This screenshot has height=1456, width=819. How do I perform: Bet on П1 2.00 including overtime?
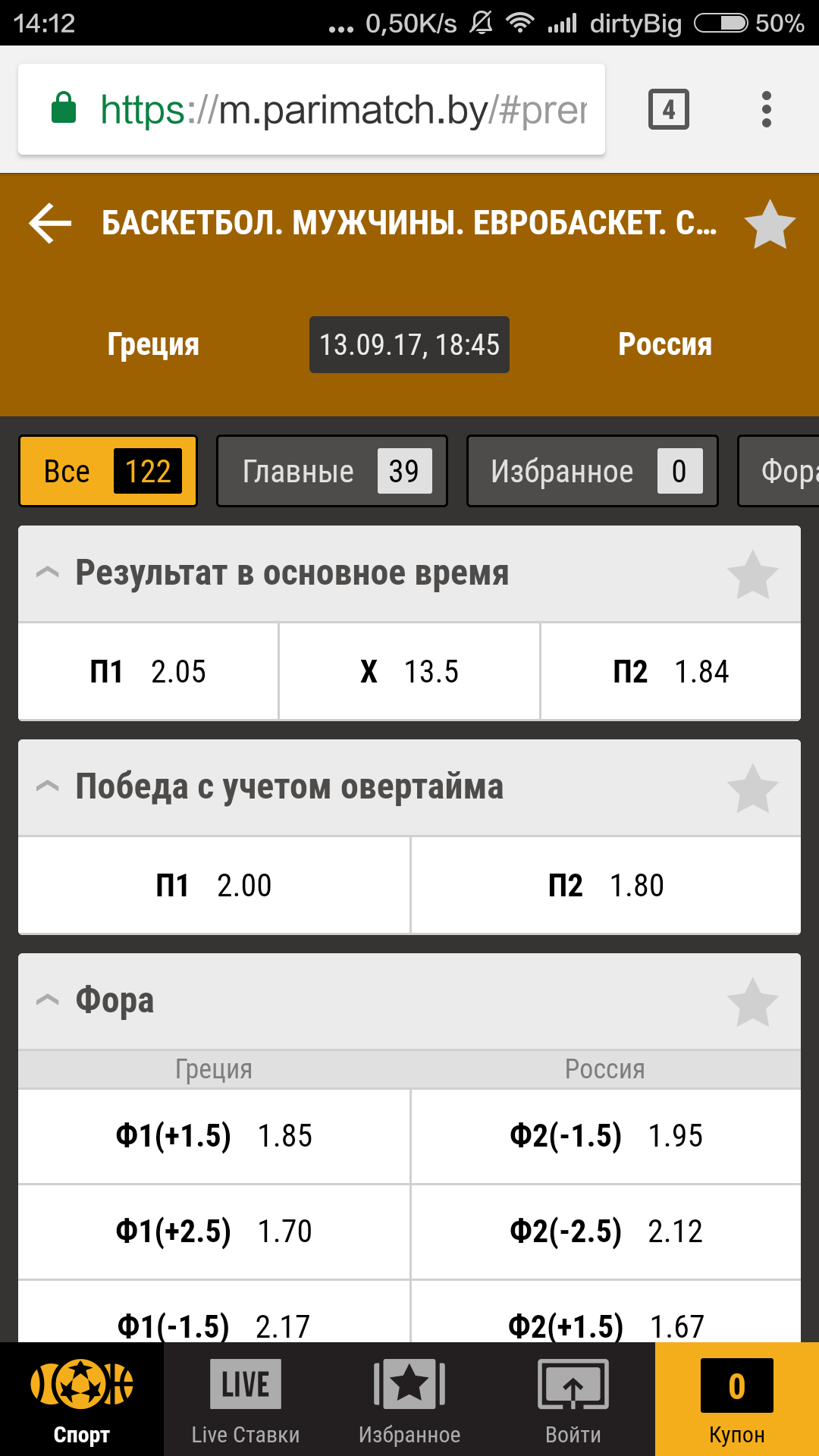pyautogui.click(x=214, y=885)
